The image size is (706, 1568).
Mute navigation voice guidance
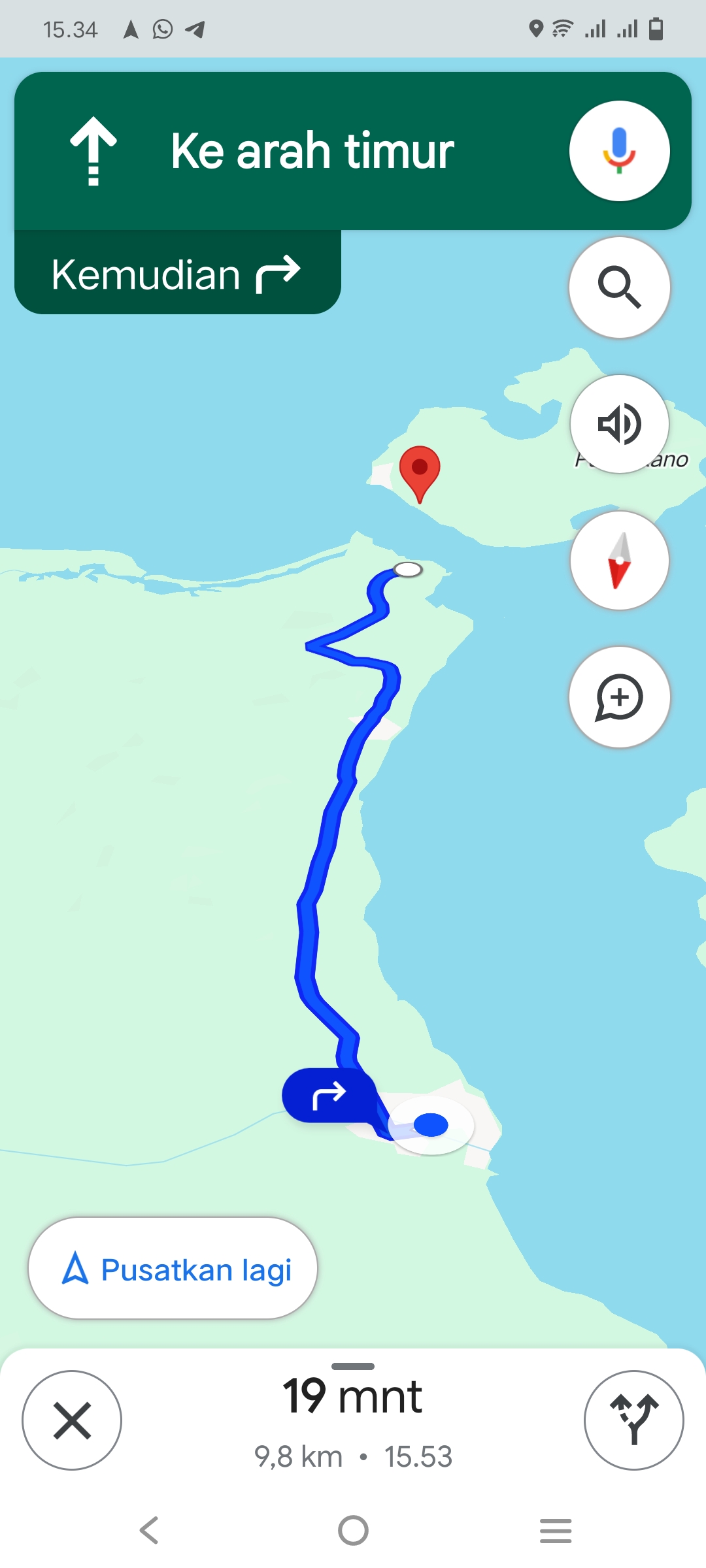619,424
